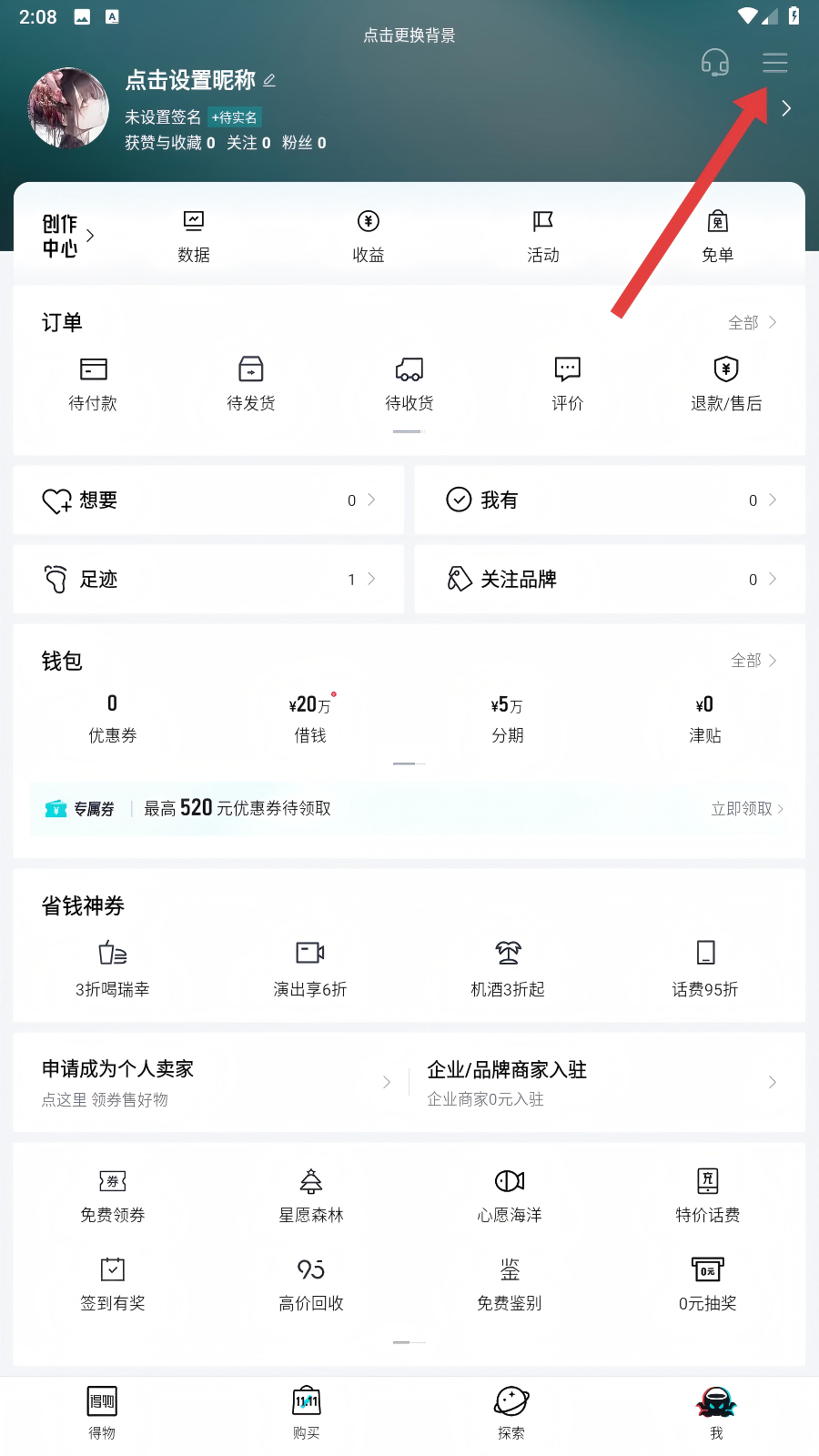This screenshot has width=819, height=1456.
Task: Check 待收货 orders awaiting delivery
Action: [x=409, y=383]
